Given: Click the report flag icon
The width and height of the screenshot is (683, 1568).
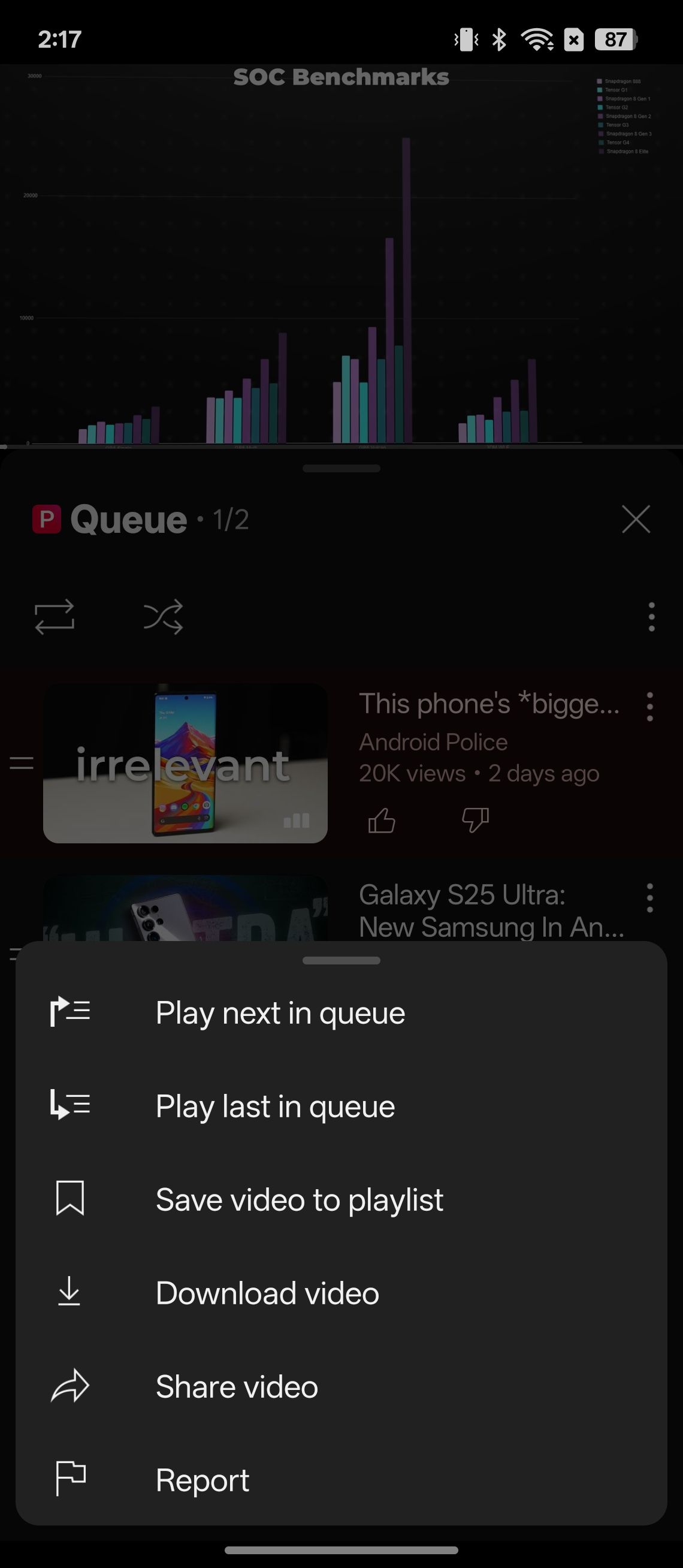Looking at the screenshot, I should point(69,1480).
